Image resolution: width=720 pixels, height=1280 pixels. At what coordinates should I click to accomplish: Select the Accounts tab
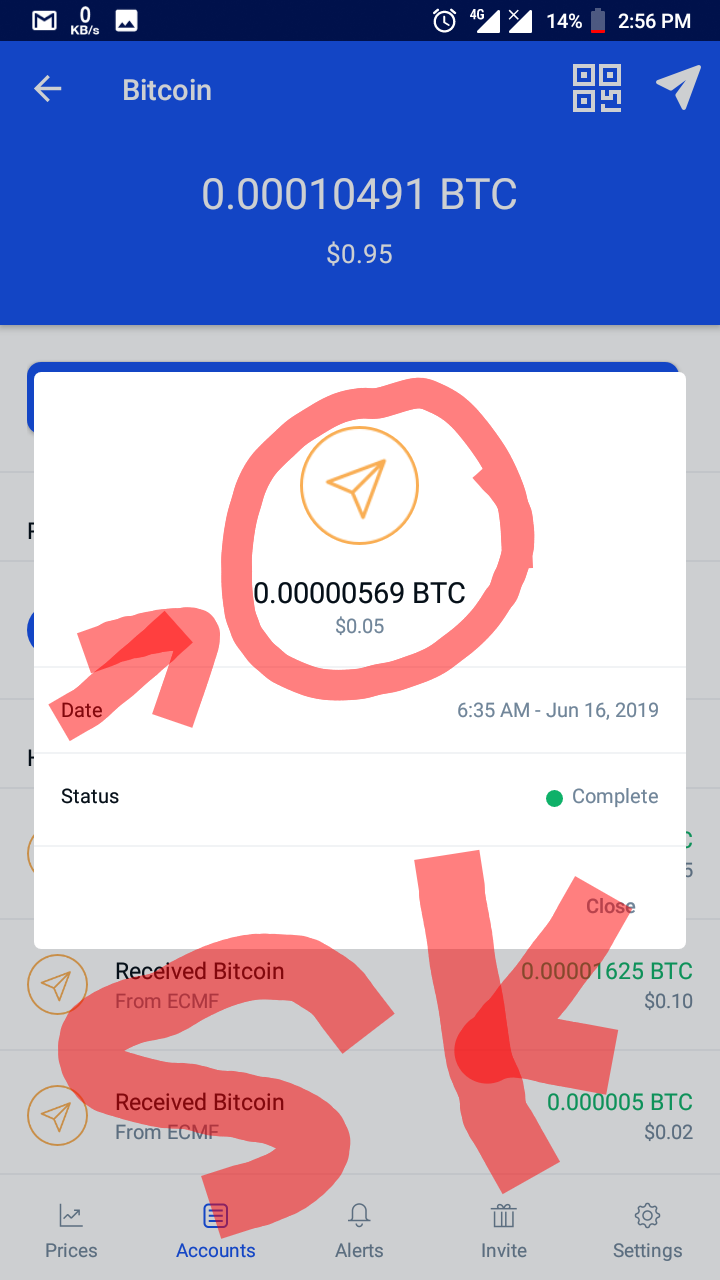[216, 1231]
